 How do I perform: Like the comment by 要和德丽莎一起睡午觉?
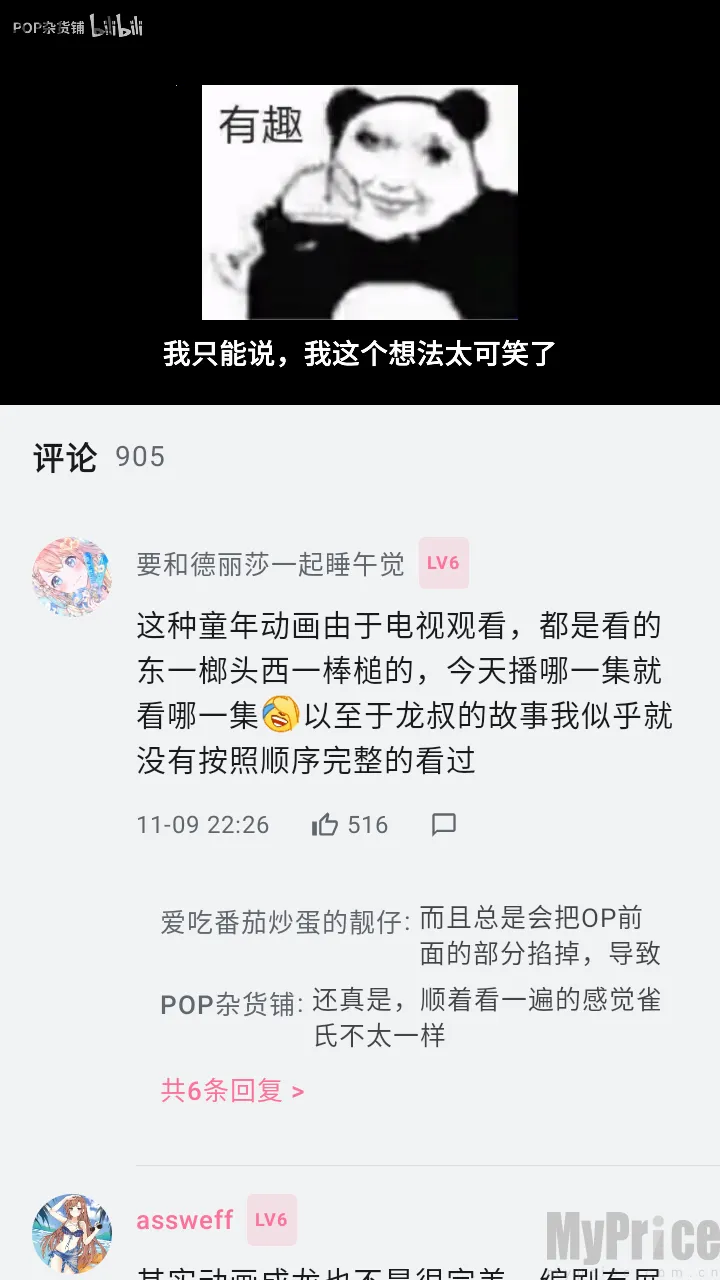click(x=325, y=825)
